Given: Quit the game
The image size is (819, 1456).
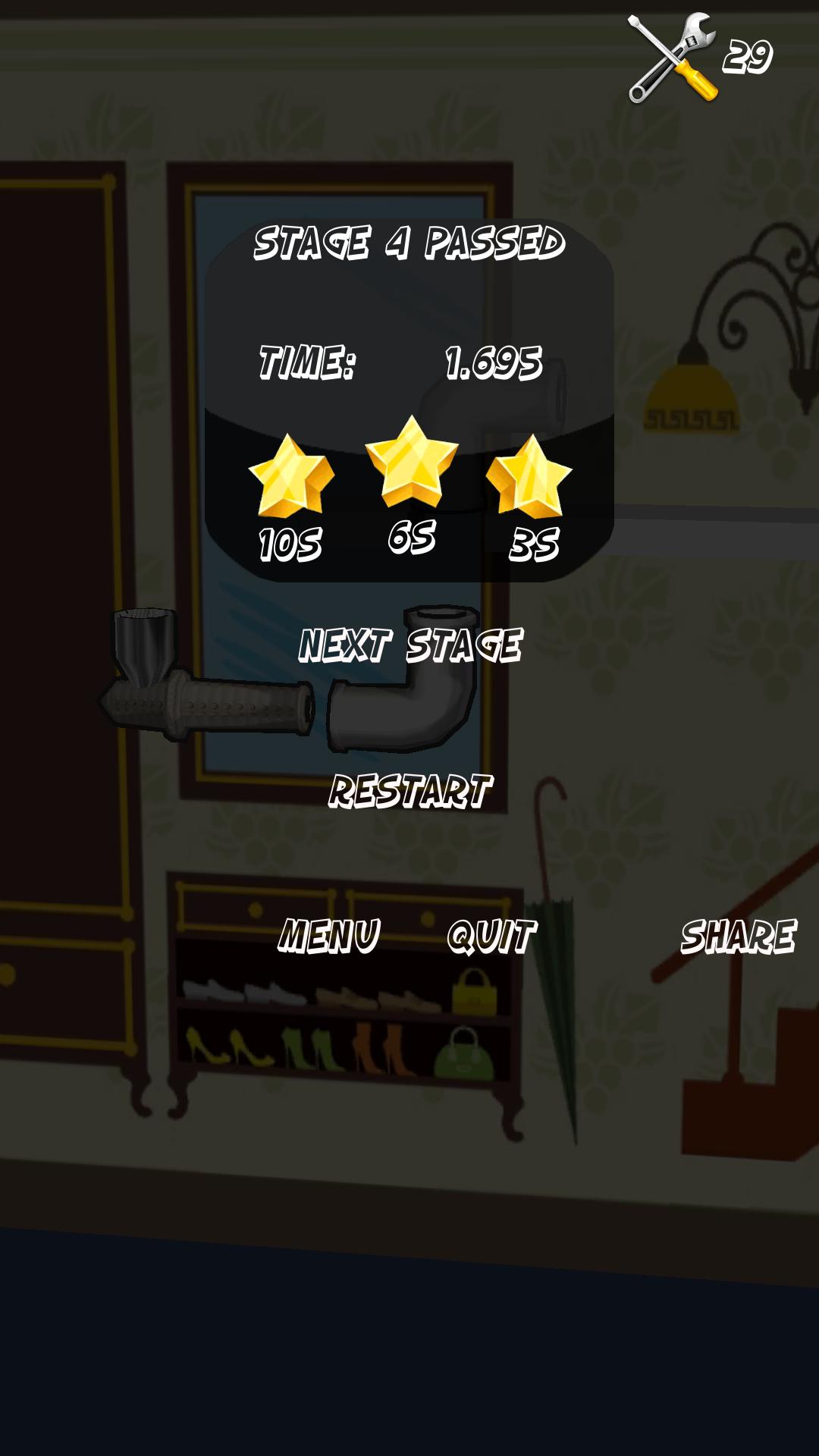Looking at the screenshot, I should pos(491,935).
